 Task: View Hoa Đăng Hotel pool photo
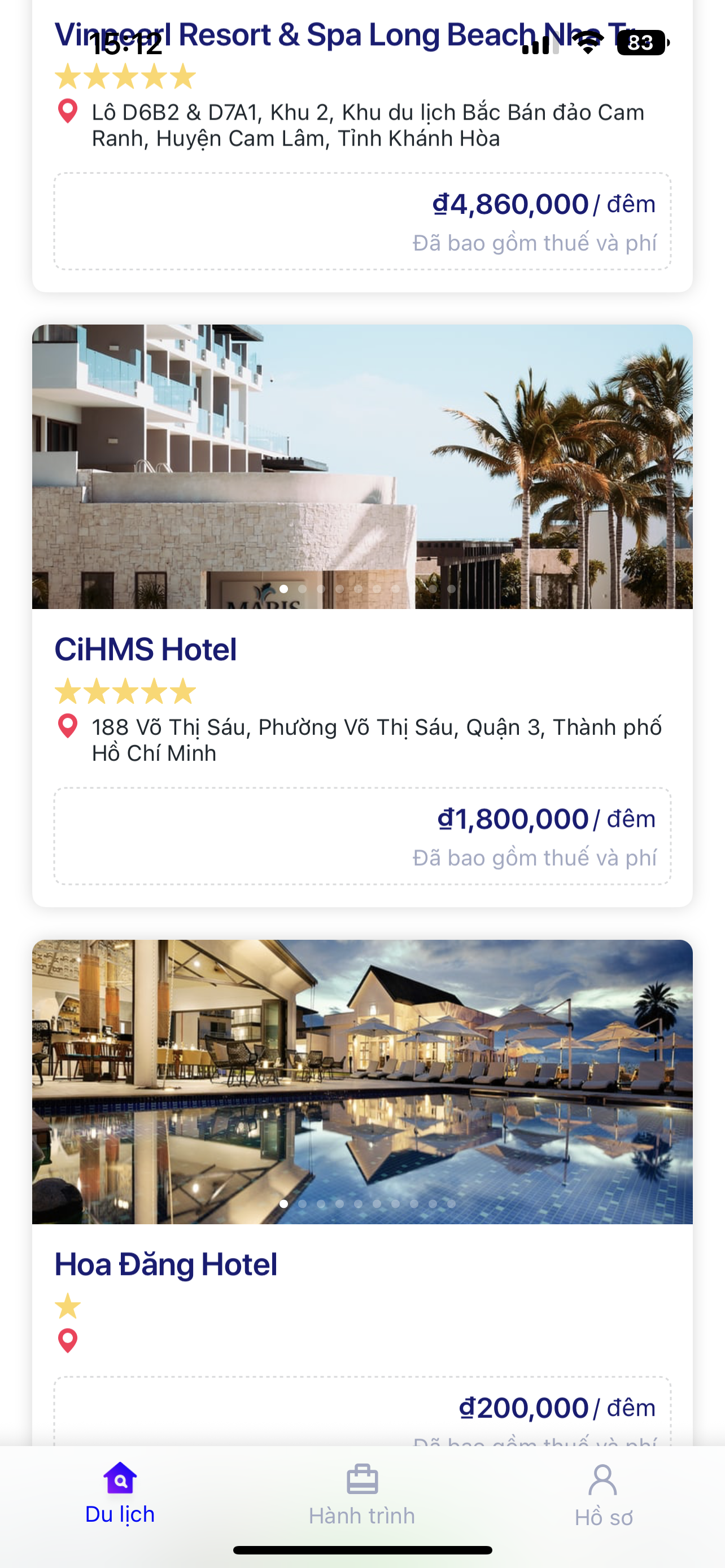(362, 1081)
